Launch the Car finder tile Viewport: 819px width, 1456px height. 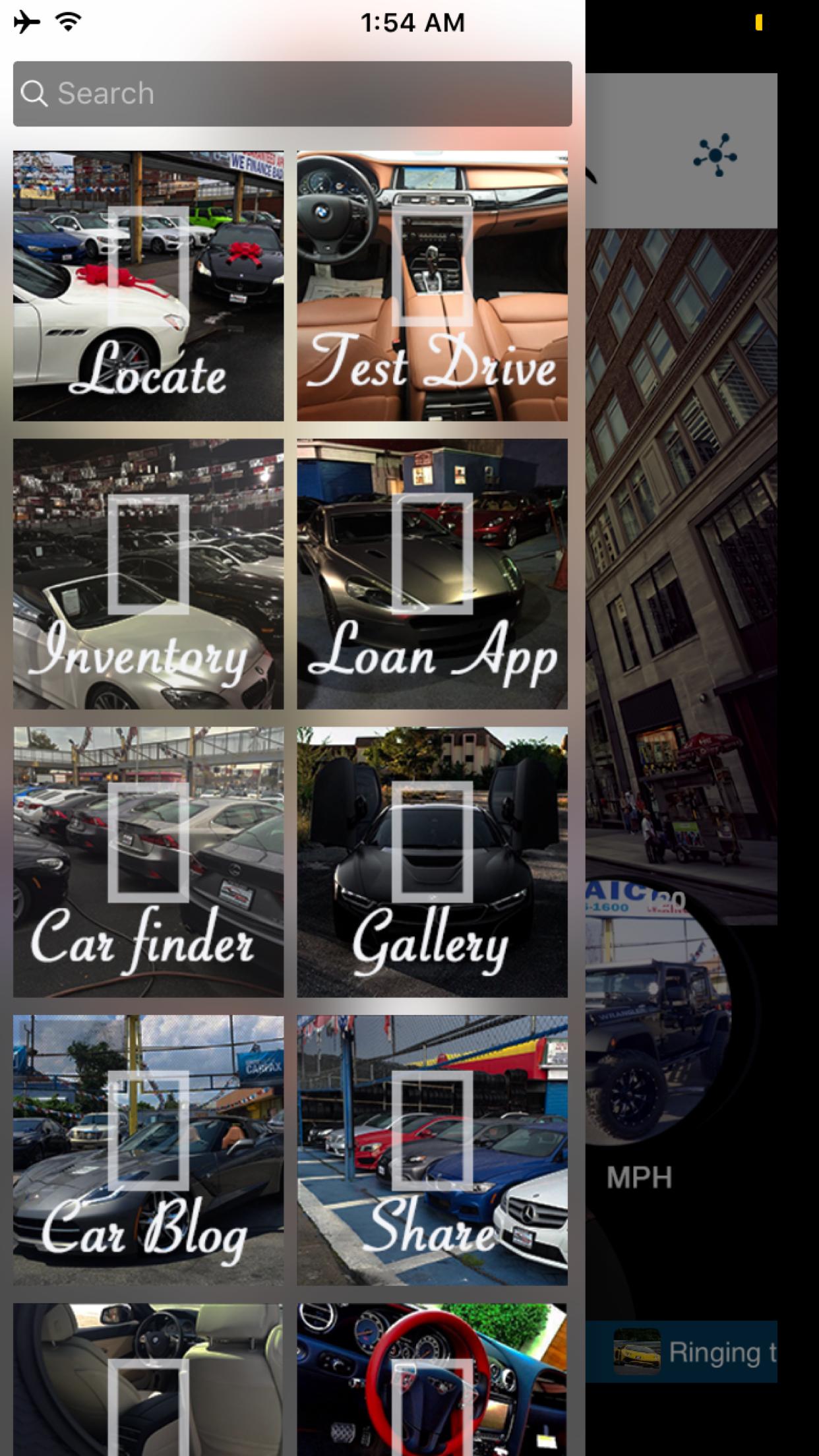[x=148, y=862]
